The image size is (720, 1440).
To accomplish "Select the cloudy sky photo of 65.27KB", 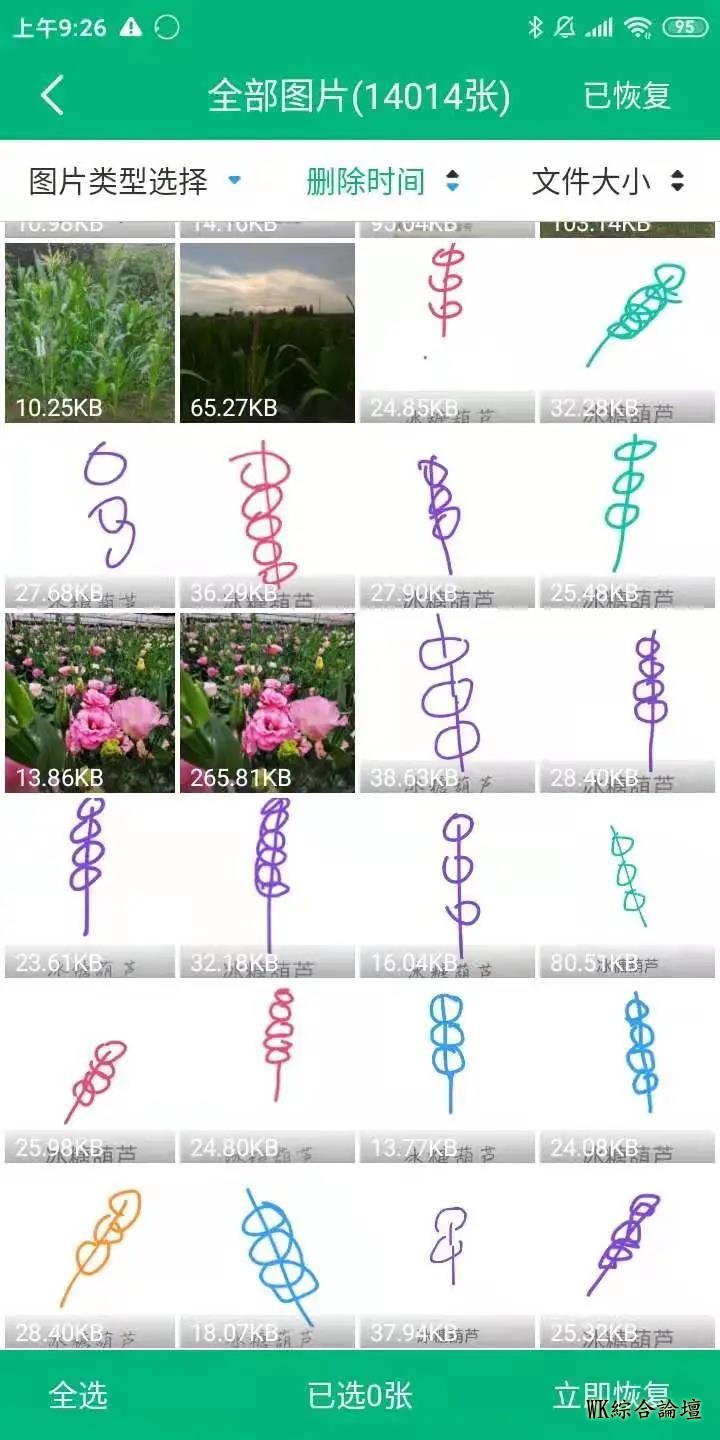I will click(267, 332).
